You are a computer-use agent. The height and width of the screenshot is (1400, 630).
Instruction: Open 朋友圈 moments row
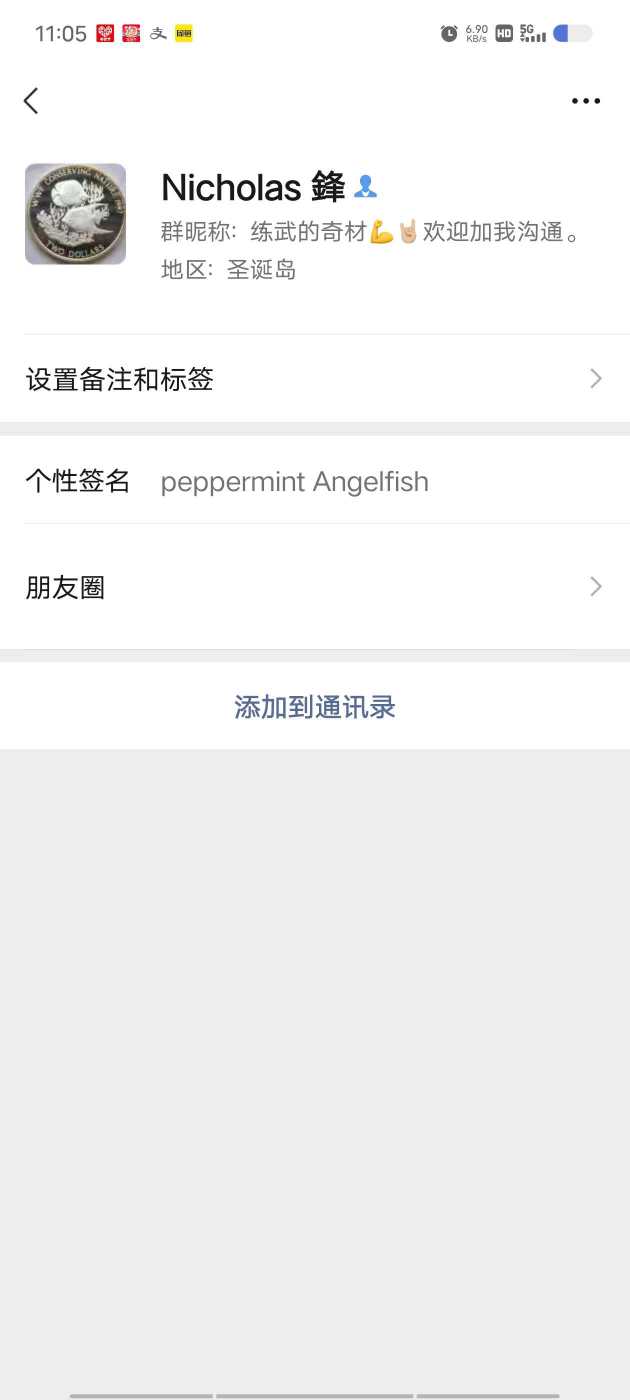coord(314,587)
